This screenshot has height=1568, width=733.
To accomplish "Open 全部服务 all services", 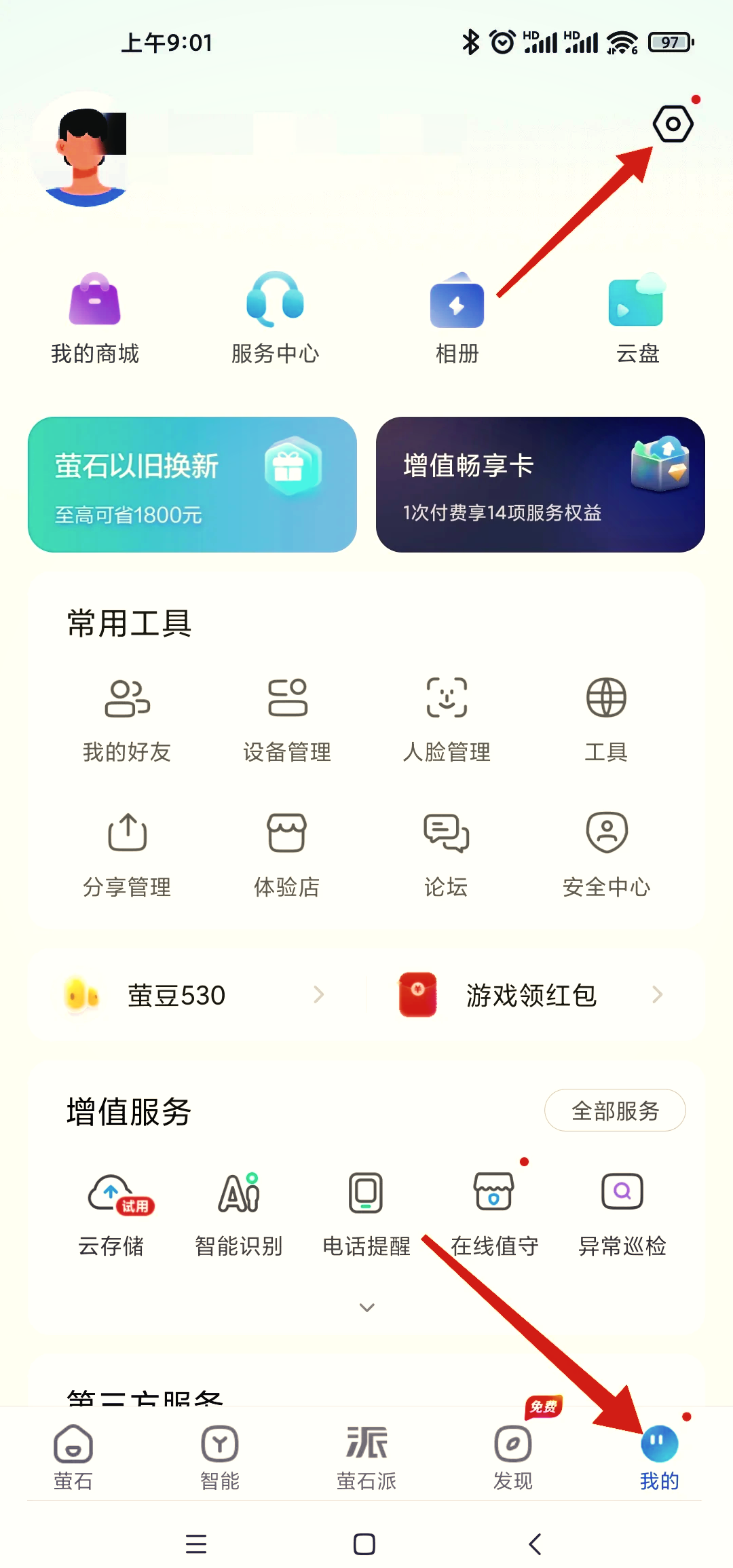I will click(615, 1110).
